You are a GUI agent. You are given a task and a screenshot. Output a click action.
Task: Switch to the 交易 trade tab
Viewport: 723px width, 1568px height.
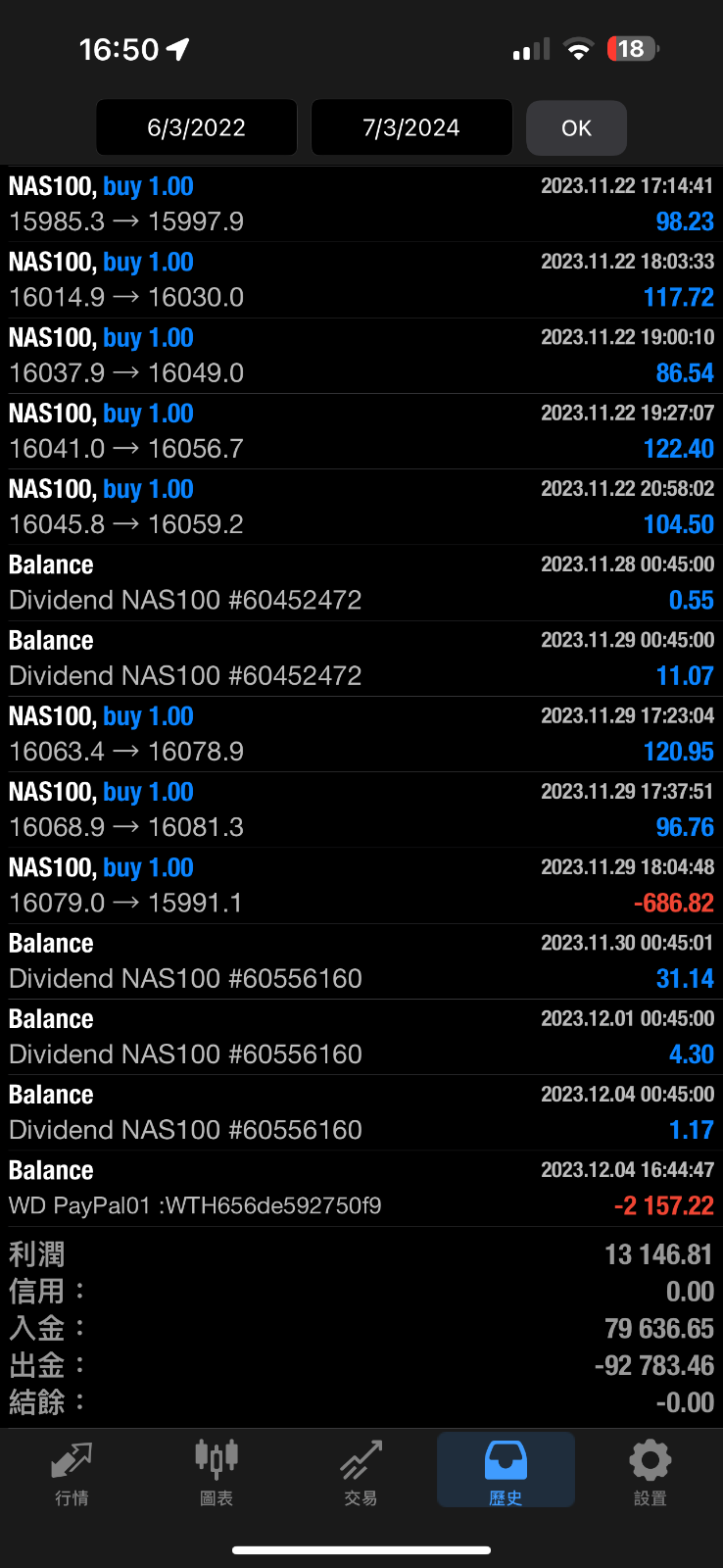(361, 1472)
